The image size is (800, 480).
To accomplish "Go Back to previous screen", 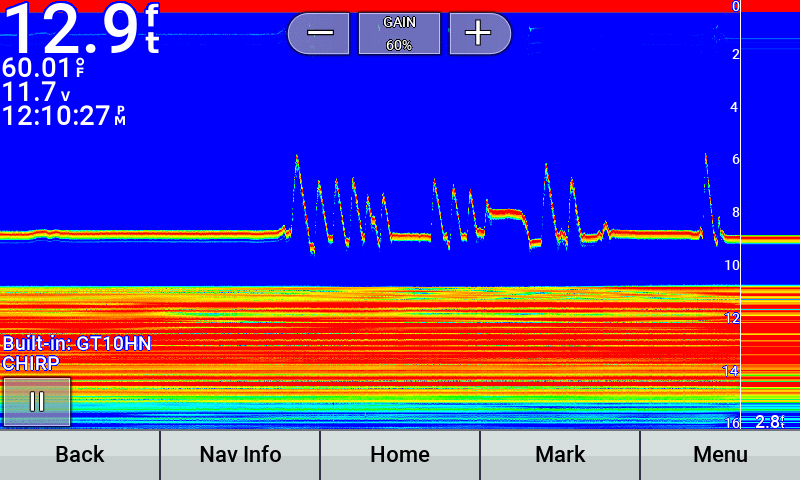I will [x=80, y=455].
